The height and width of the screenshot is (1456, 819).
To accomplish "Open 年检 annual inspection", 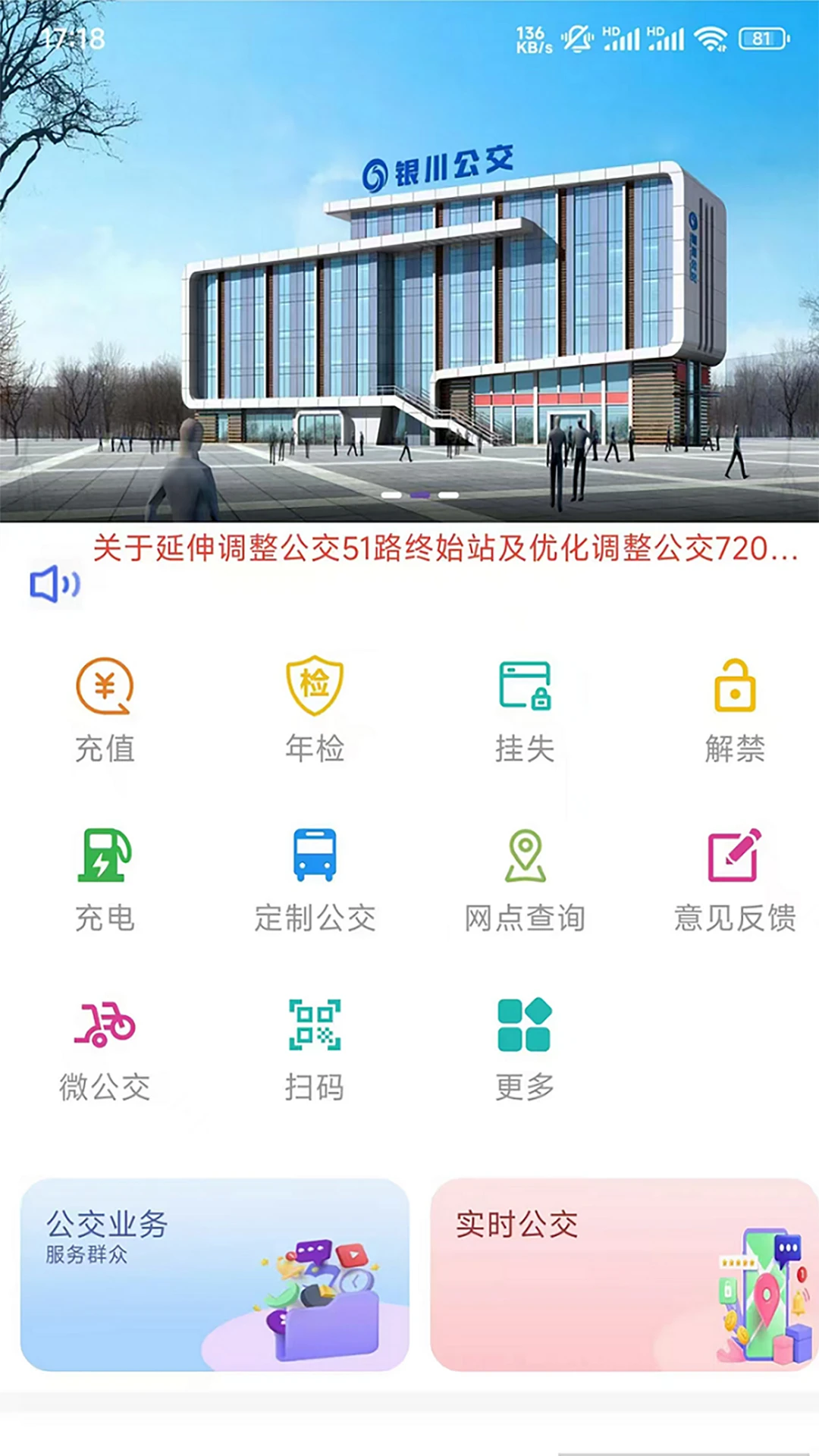I will [x=315, y=709].
